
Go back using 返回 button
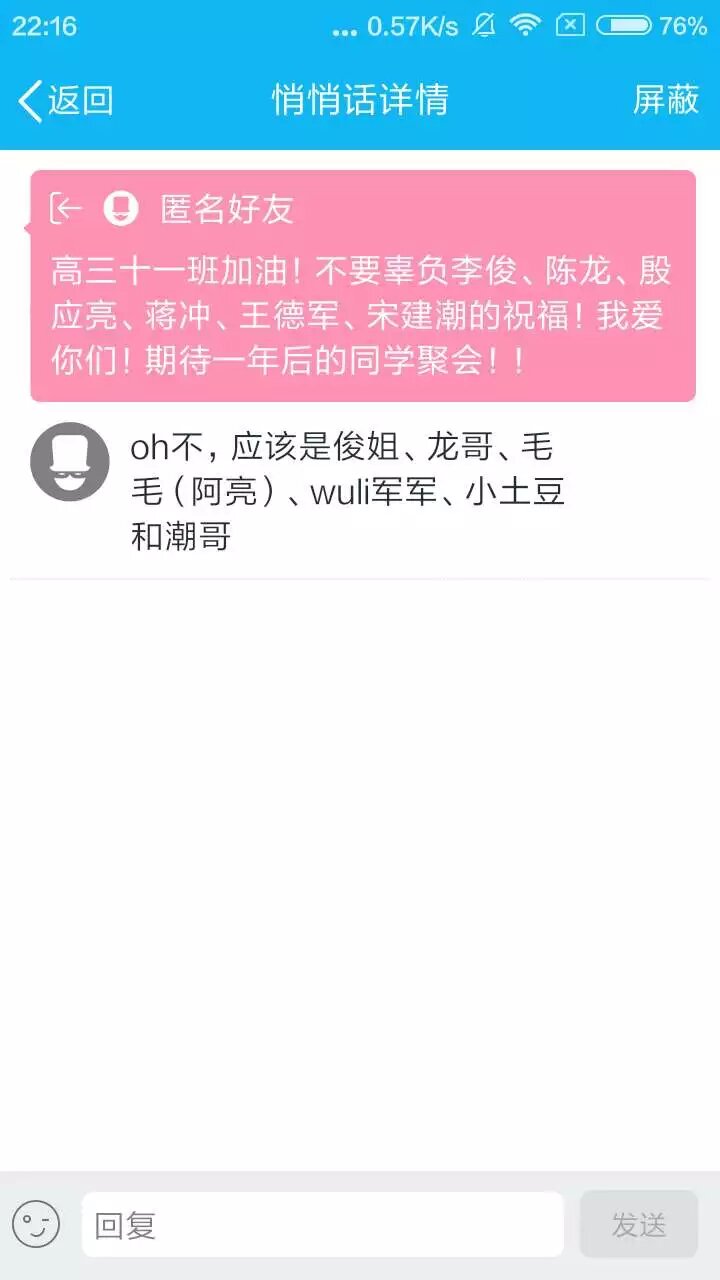(65, 100)
